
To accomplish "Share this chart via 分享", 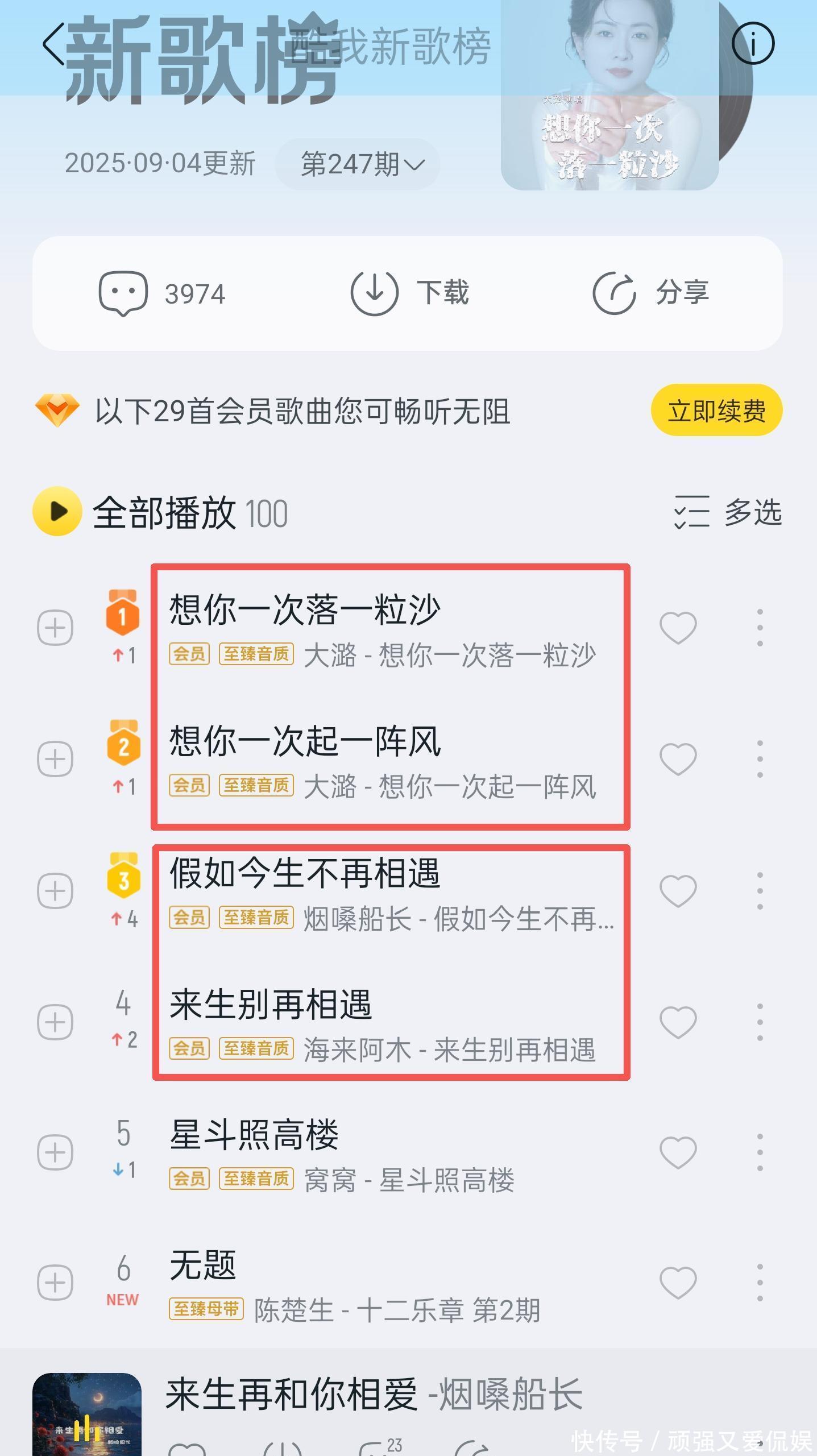I will tap(650, 293).
